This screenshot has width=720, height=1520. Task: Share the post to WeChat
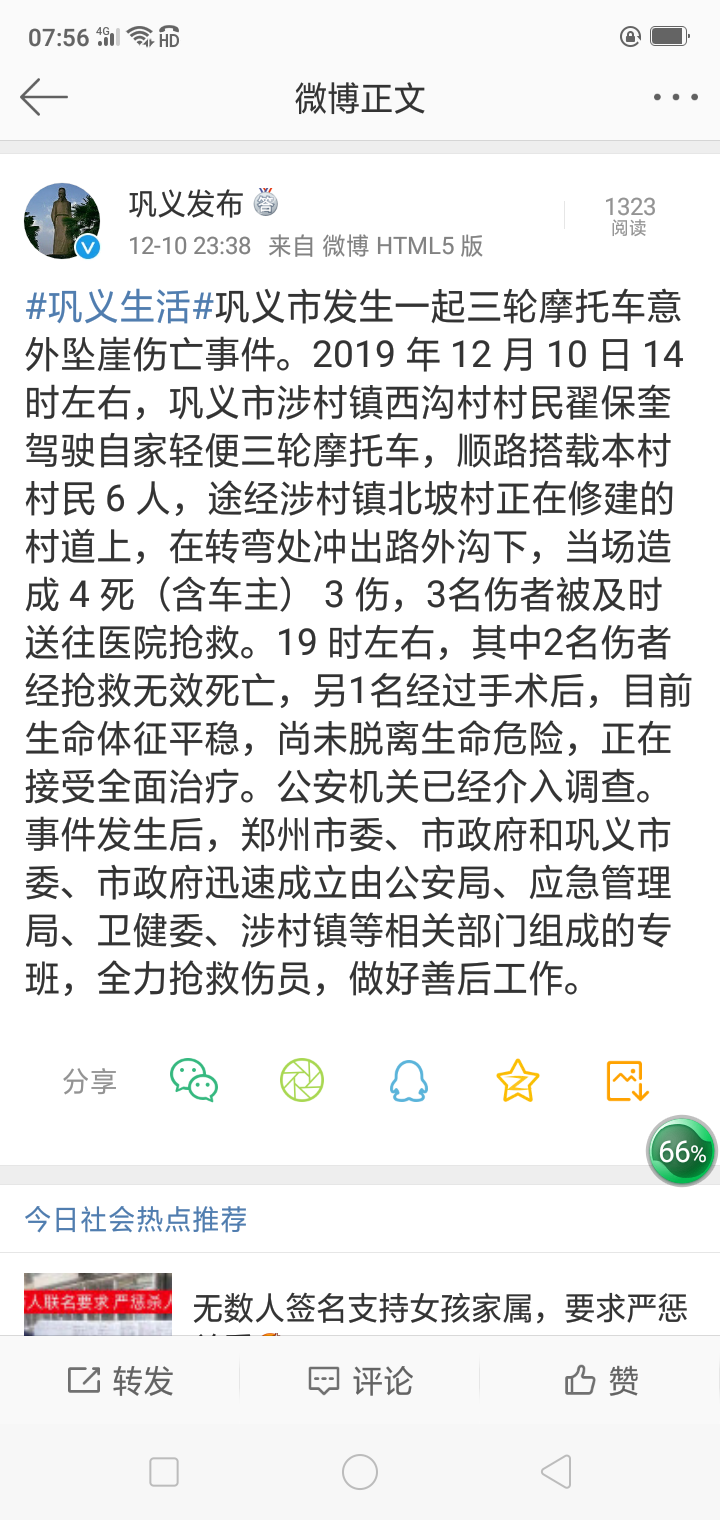[194, 1080]
